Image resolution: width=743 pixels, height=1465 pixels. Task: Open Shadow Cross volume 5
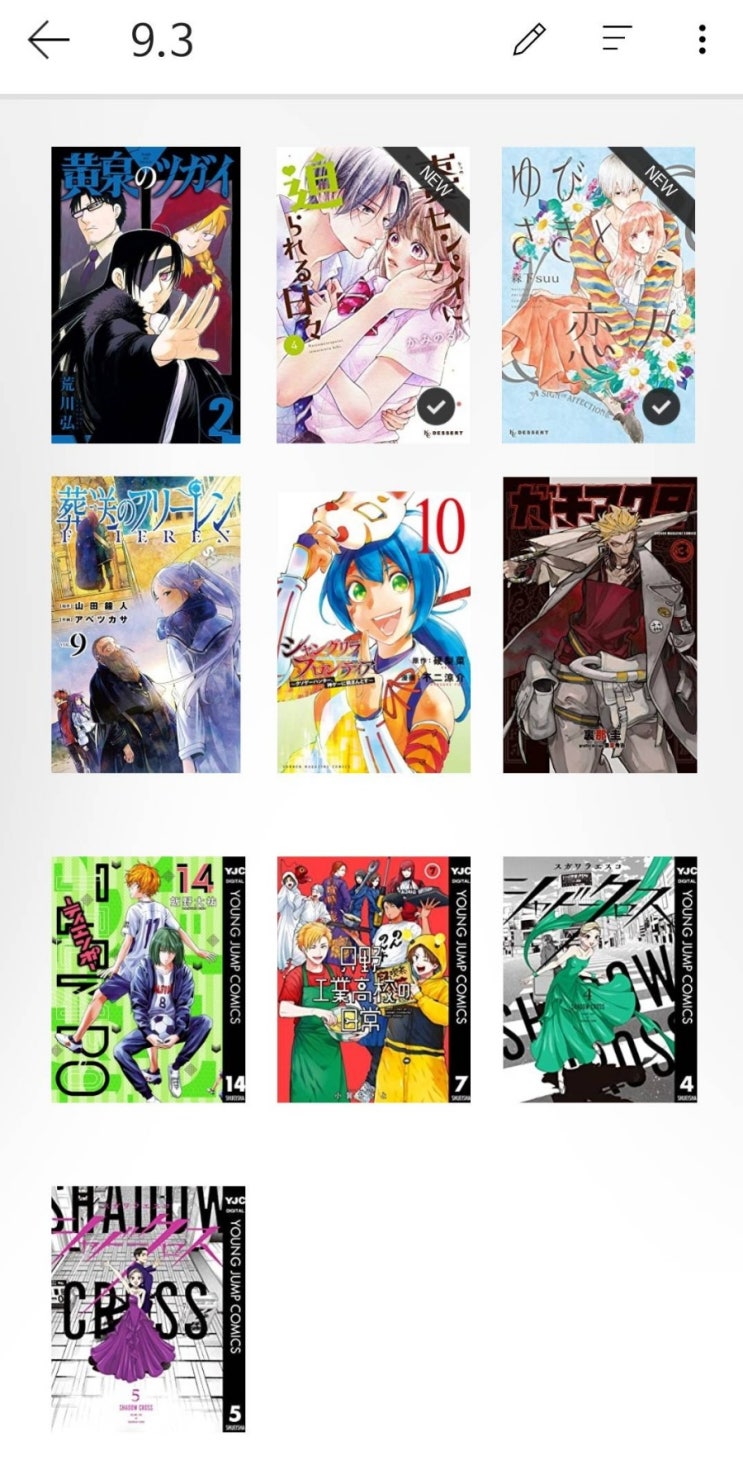[148, 1309]
